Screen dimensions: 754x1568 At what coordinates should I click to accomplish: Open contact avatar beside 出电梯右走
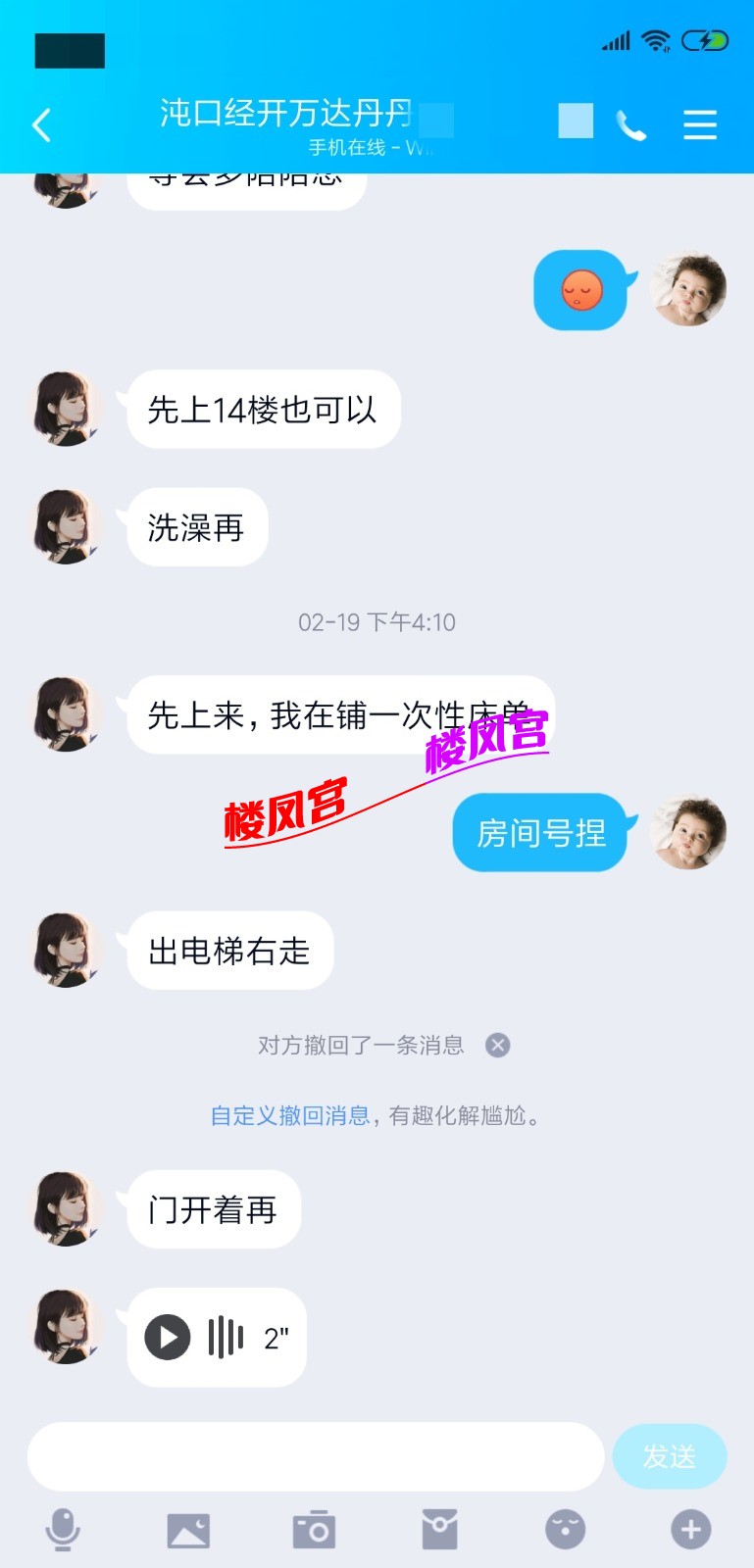(67, 950)
